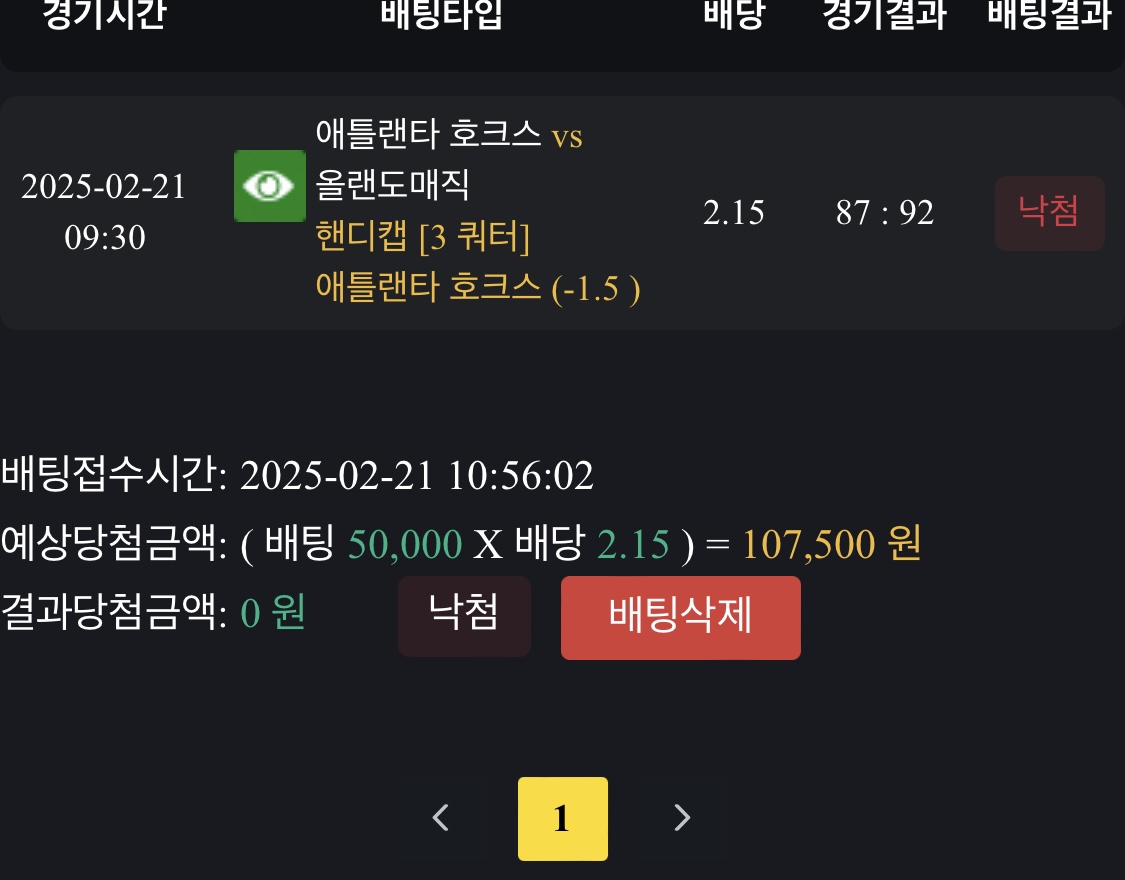Tap the 낙첨 button next to 결과당첨금액
The height and width of the screenshot is (880, 1125).
click(x=464, y=615)
